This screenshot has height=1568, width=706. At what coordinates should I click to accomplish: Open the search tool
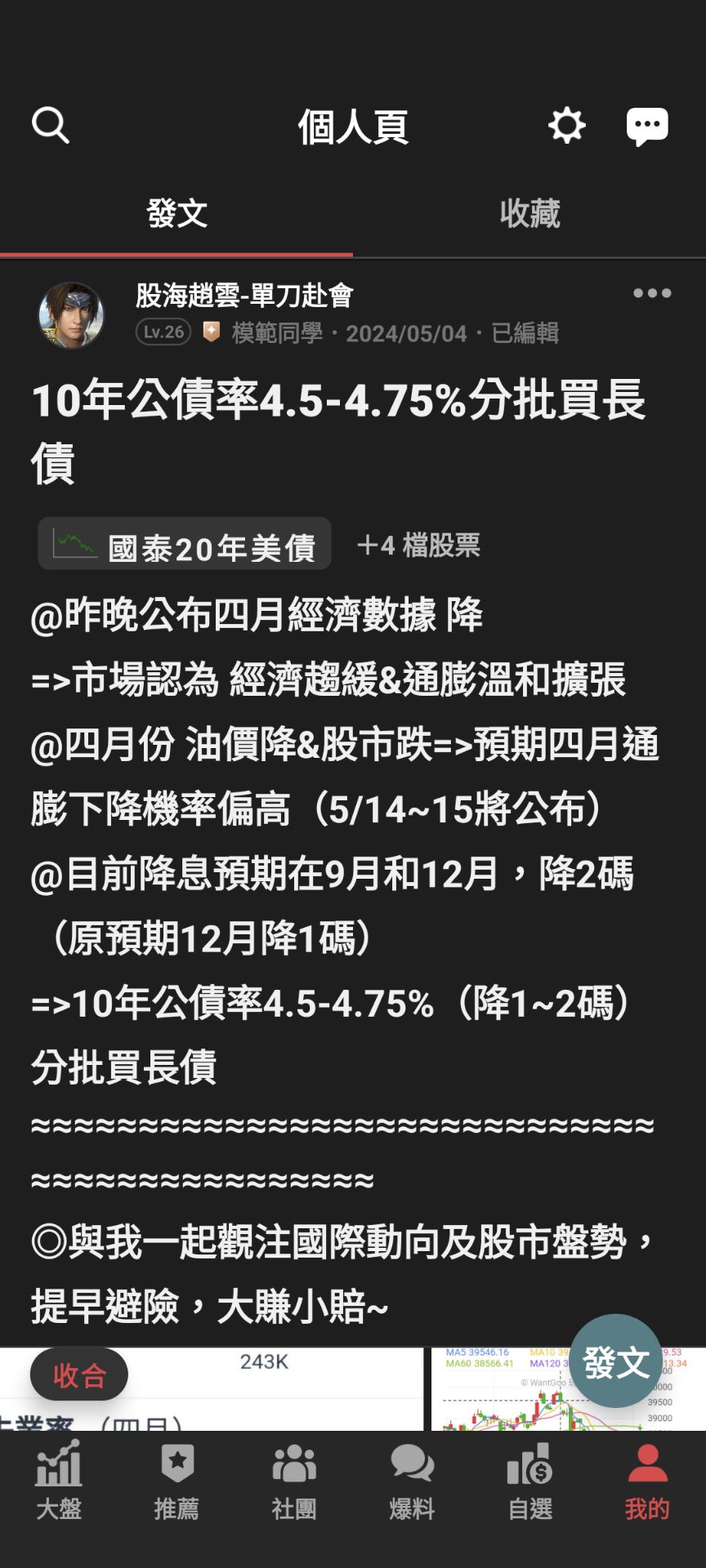coord(51,124)
